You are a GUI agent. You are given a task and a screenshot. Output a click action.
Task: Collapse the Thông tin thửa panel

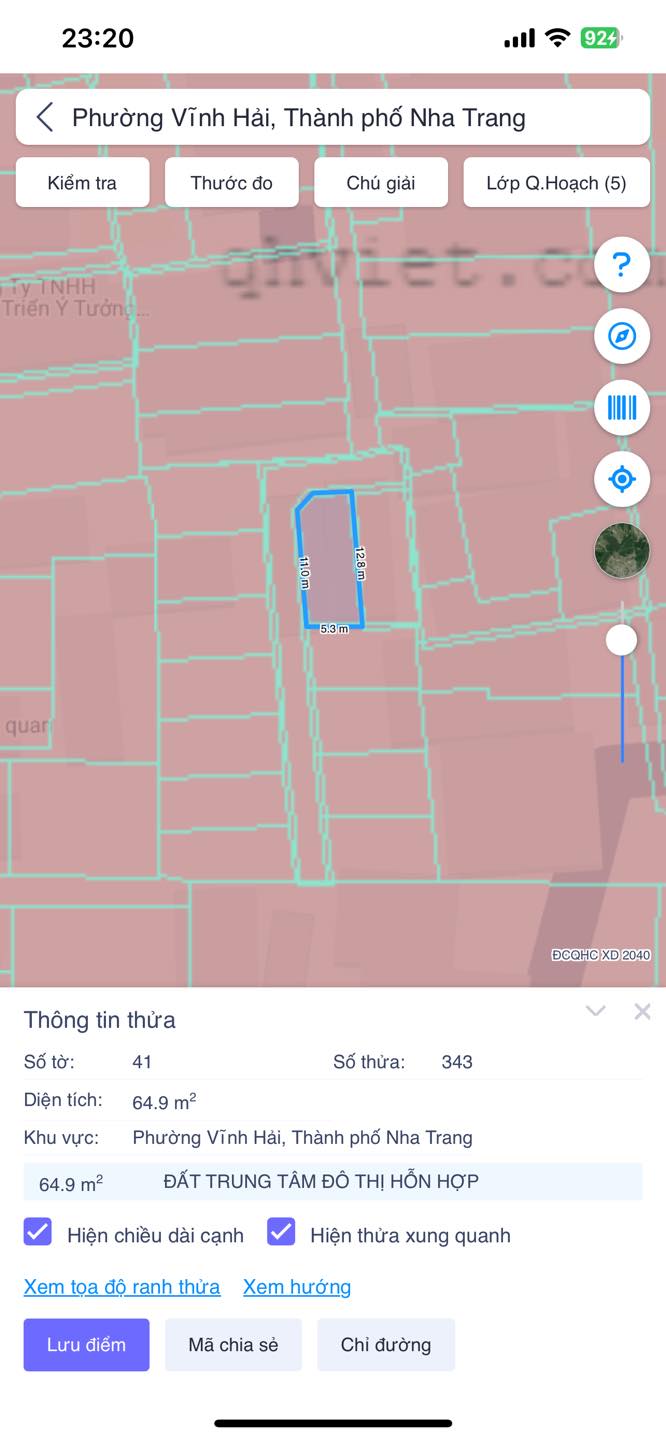pyautogui.click(x=596, y=1011)
